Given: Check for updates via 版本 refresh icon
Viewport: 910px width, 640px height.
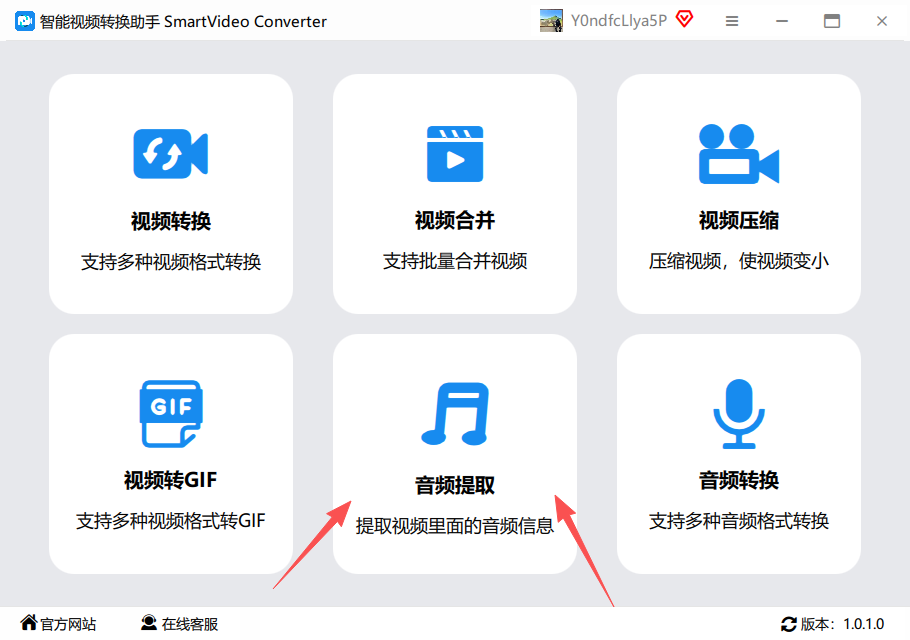Looking at the screenshot, I should pyautogui.click(x=789, y=624).
